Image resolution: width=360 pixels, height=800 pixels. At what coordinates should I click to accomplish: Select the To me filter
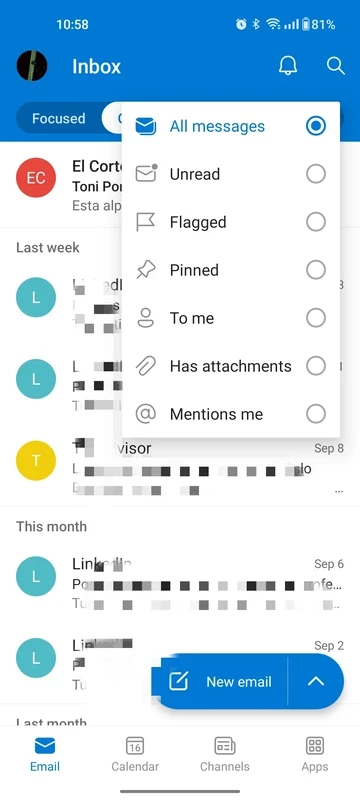[x=231, y=318]
